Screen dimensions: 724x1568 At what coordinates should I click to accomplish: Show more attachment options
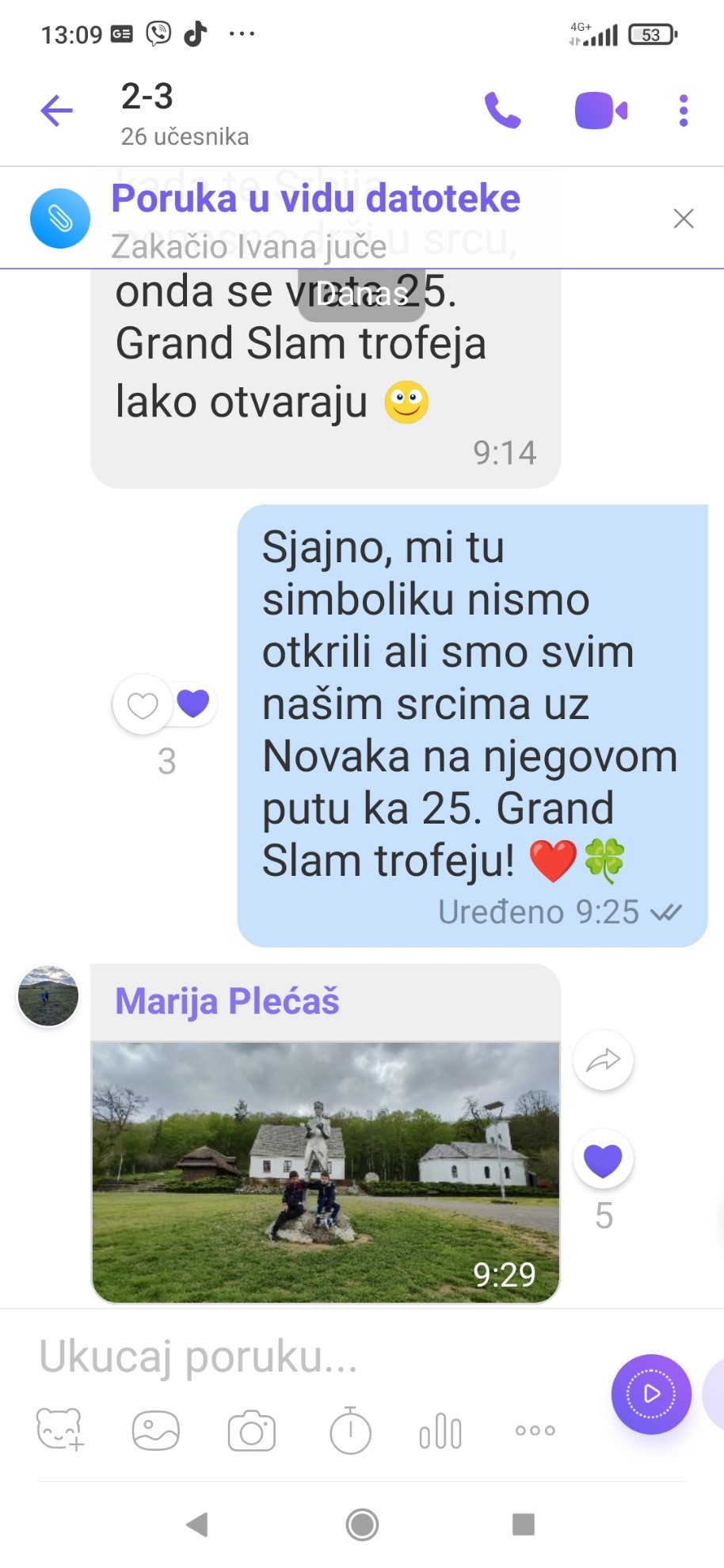(535, 1430)
